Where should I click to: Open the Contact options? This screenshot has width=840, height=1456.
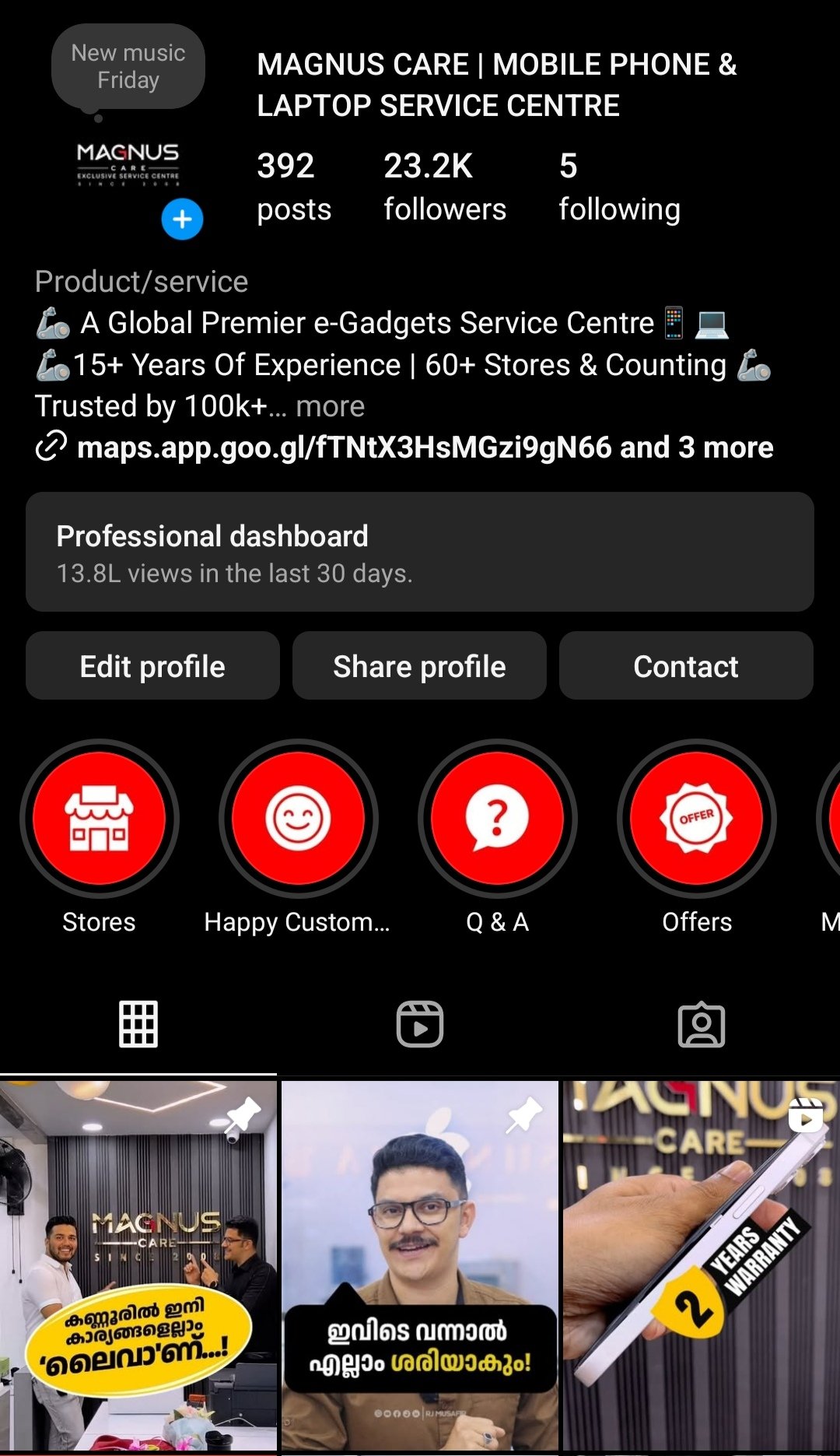(x=686, y=666)
